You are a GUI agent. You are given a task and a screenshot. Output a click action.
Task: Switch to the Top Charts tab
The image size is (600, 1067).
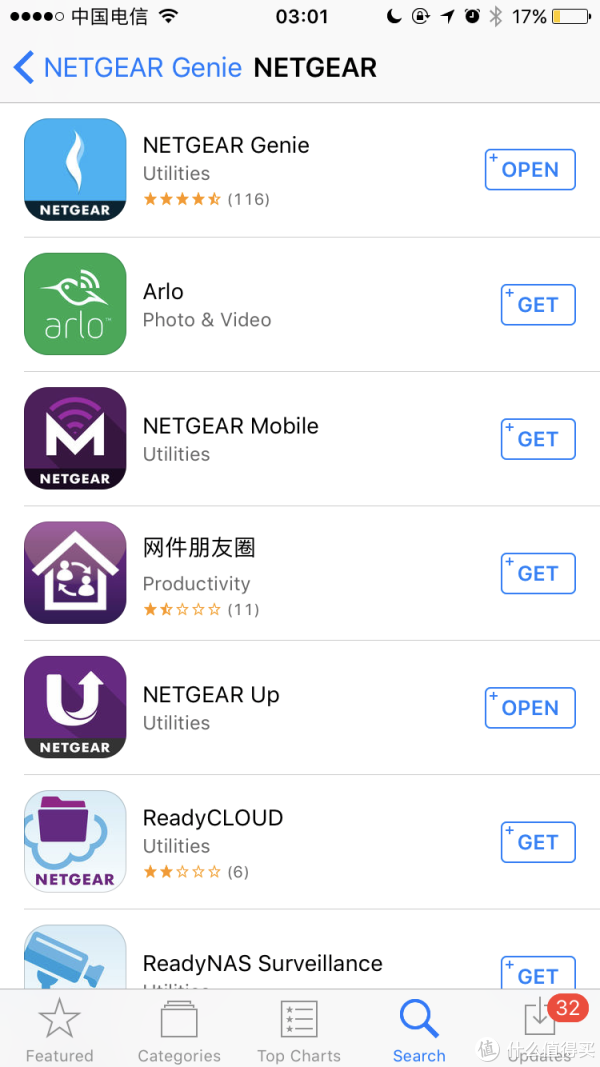pos(299,1029)
